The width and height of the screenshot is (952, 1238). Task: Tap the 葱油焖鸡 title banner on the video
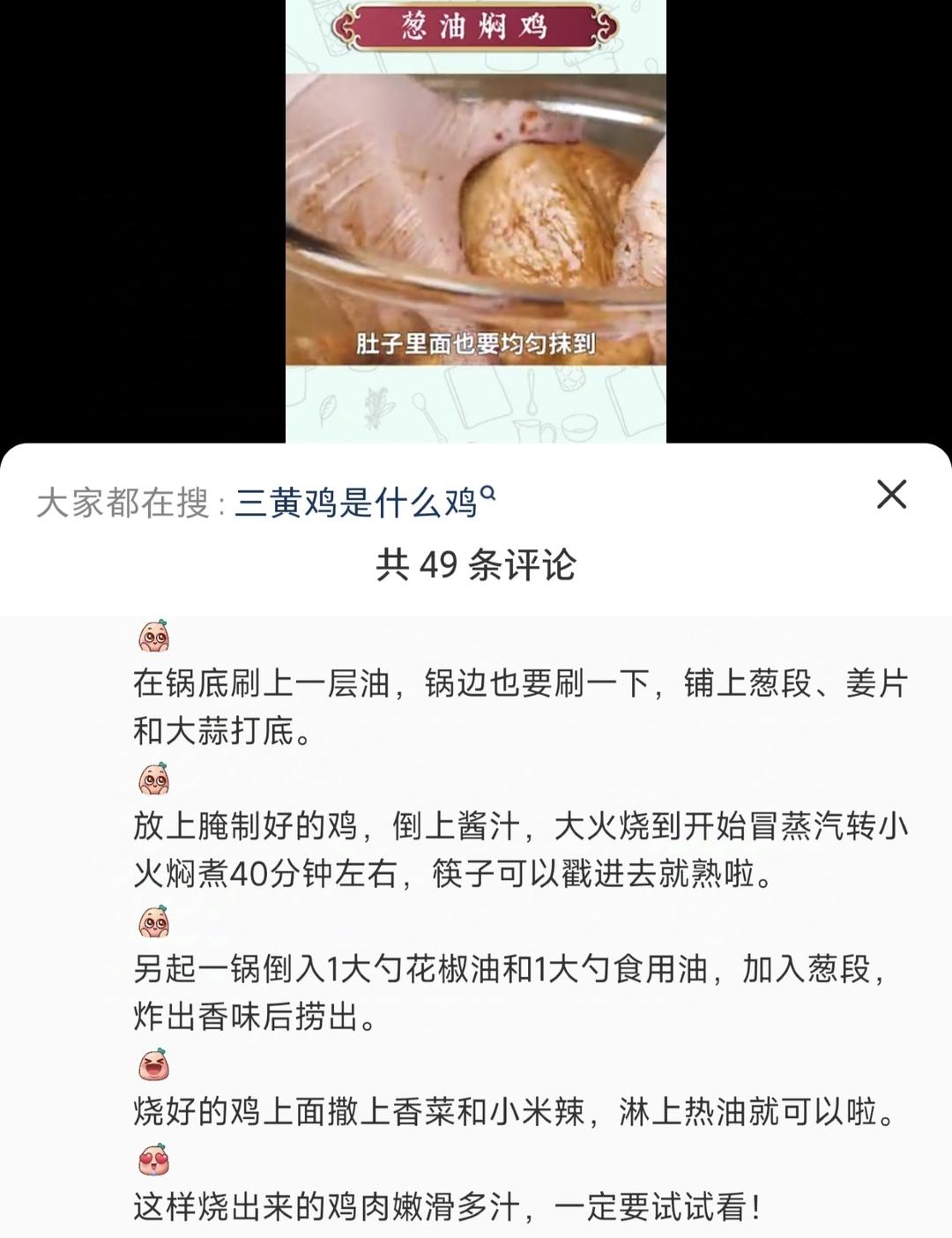[472, 26]
